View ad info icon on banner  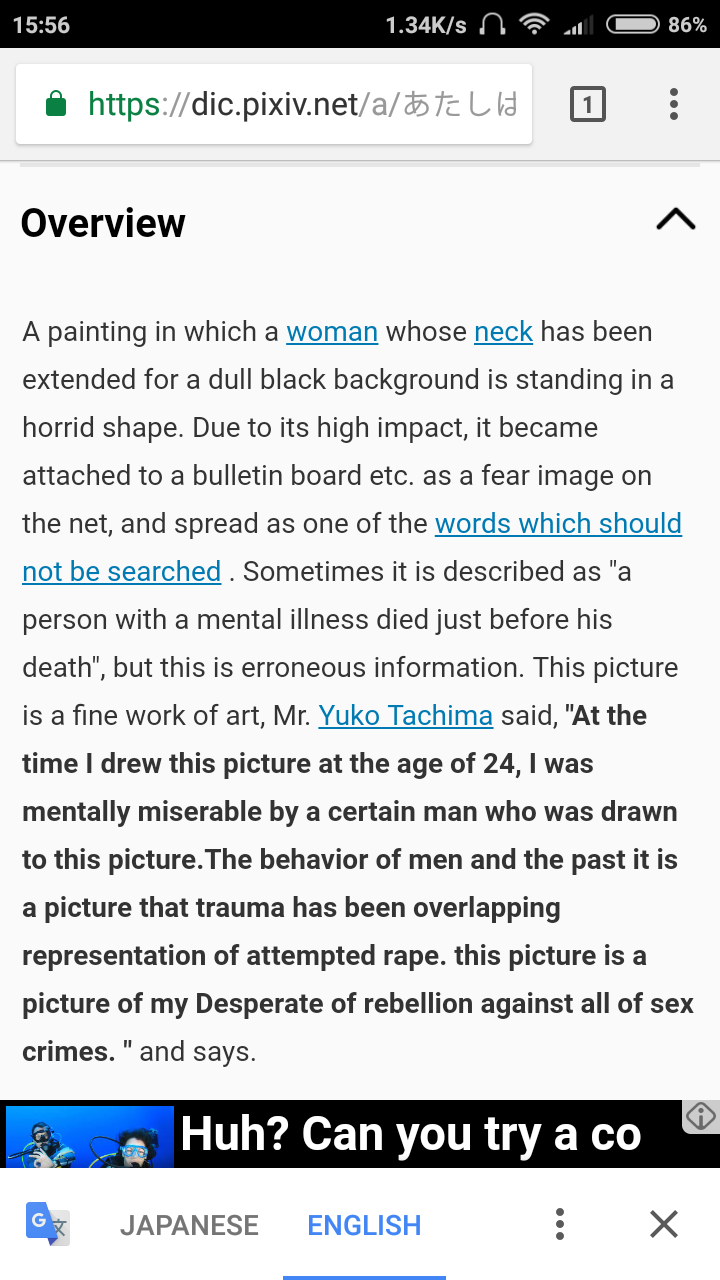(x=700, y=1116)
